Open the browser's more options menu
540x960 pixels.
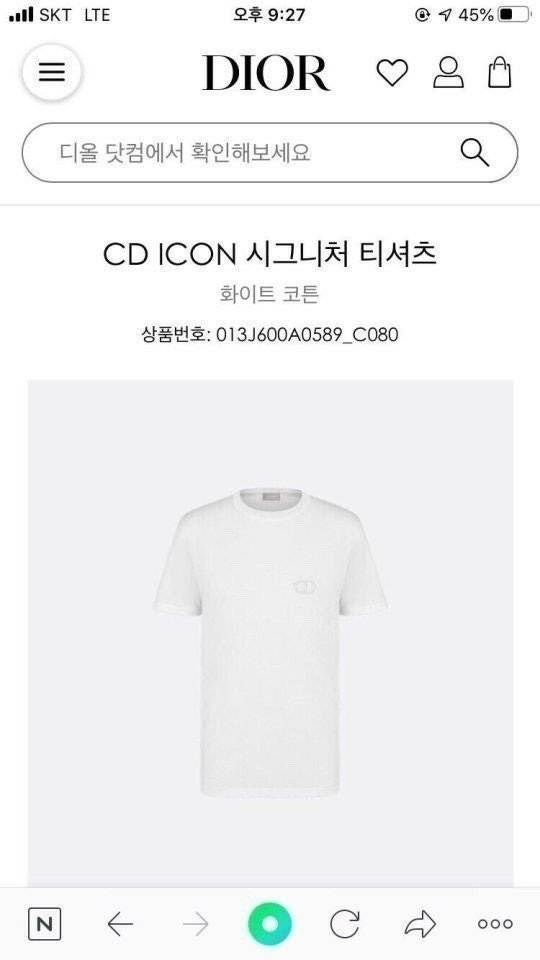pyautogui.click(x=495, y=924)
